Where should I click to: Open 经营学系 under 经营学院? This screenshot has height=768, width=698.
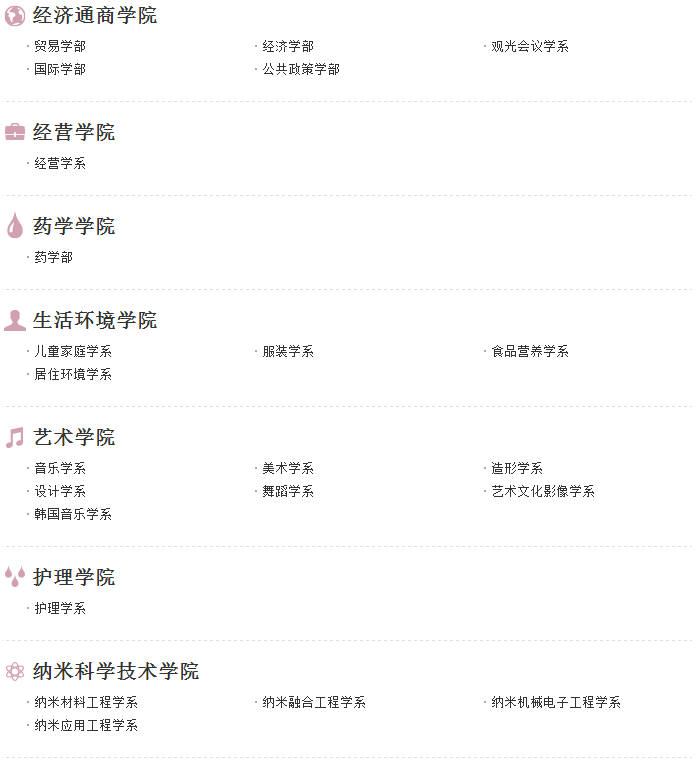tap(60, 164)
